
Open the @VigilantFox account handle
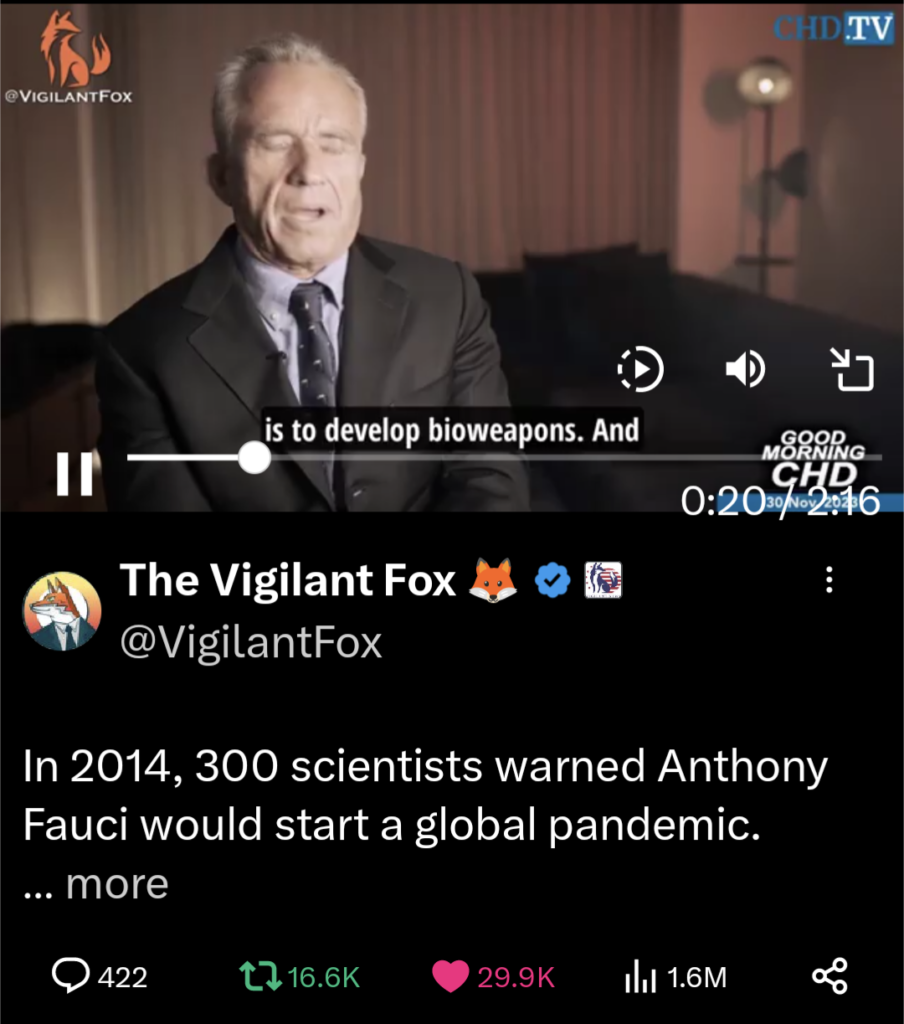point(251,643)
